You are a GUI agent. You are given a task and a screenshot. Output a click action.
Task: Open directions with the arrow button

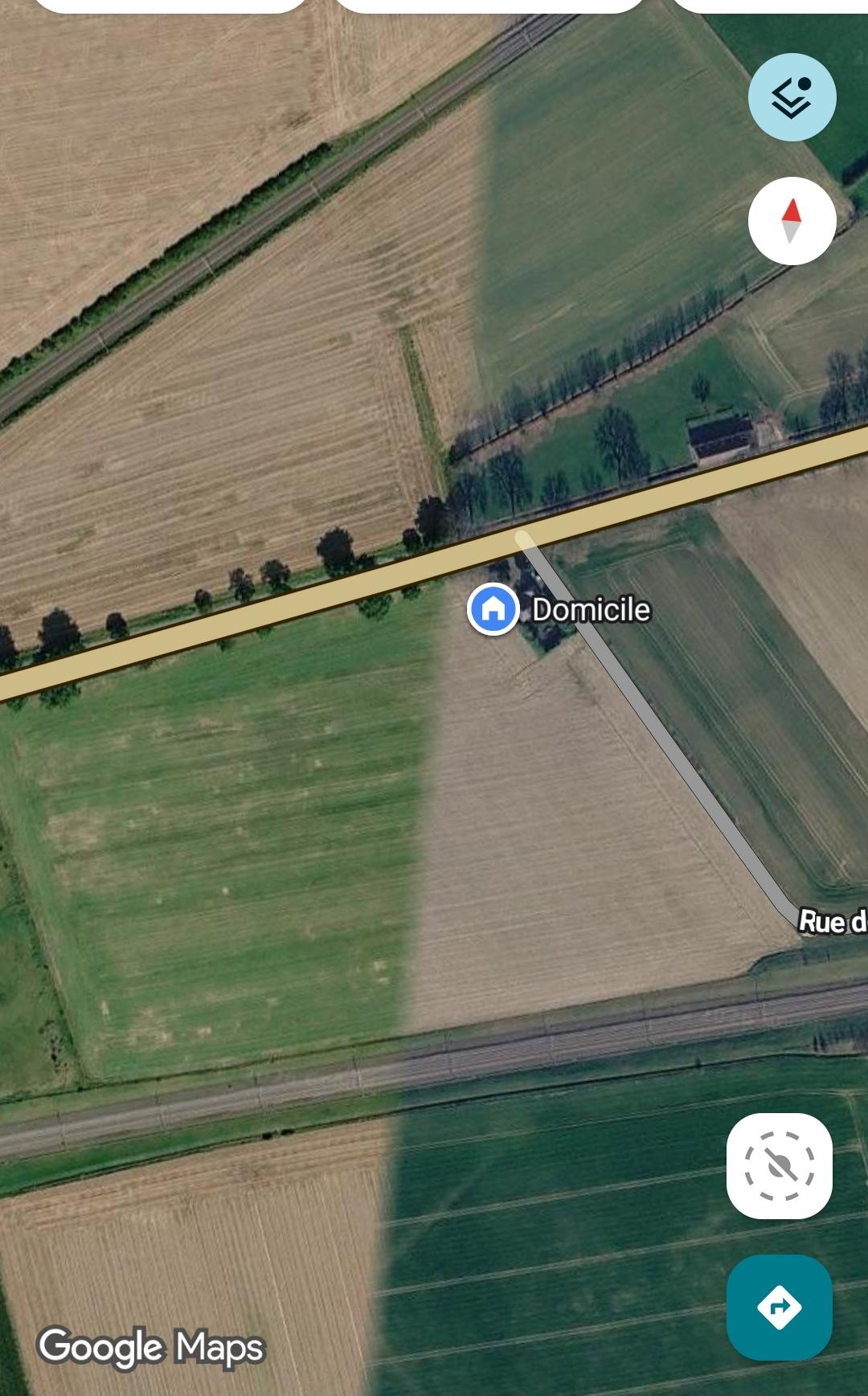coord(779,1307)
